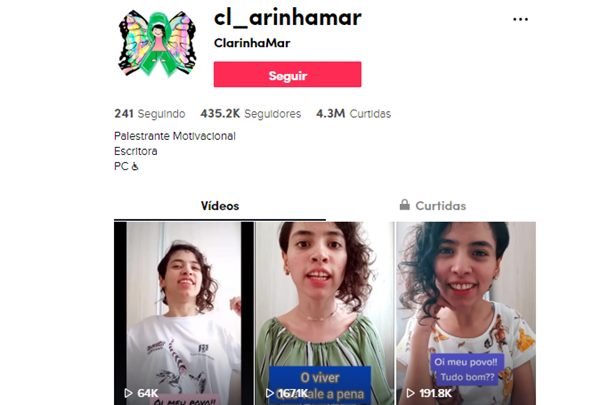Switch to the Vídeos tab

(220, 206)
